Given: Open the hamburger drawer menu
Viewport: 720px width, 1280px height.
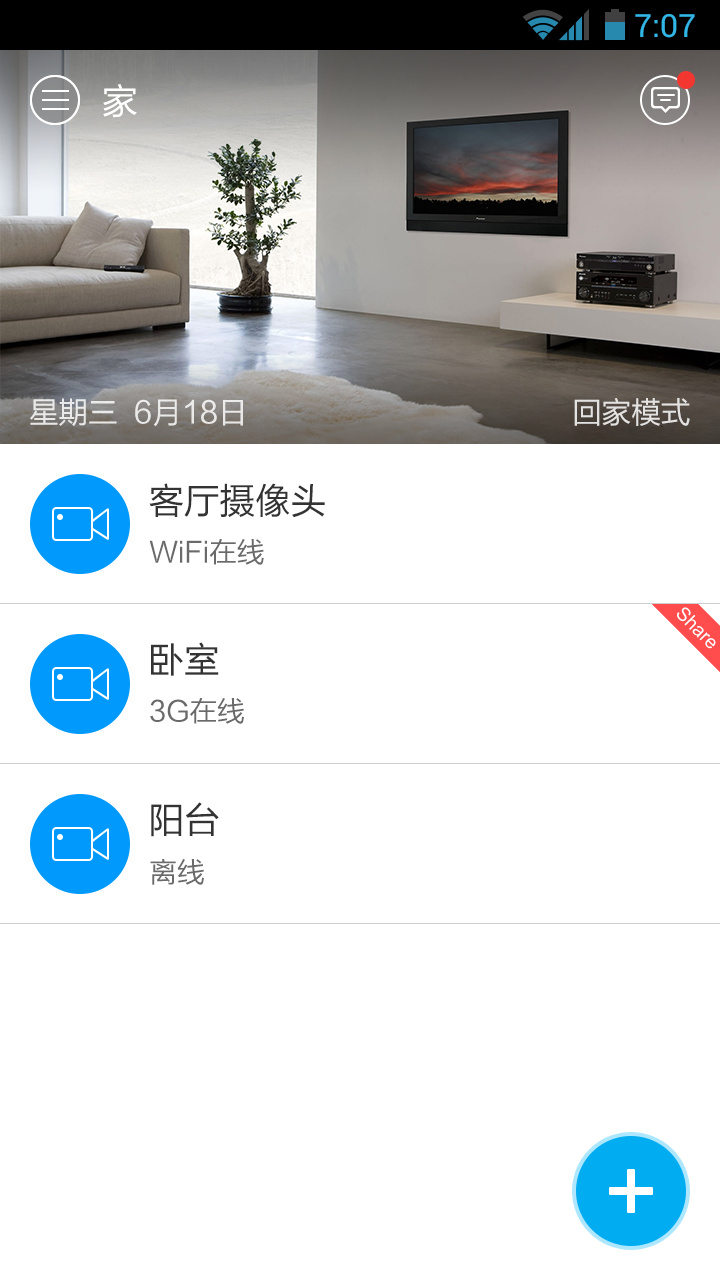Looking at the screenshot, I should (55, 100).
